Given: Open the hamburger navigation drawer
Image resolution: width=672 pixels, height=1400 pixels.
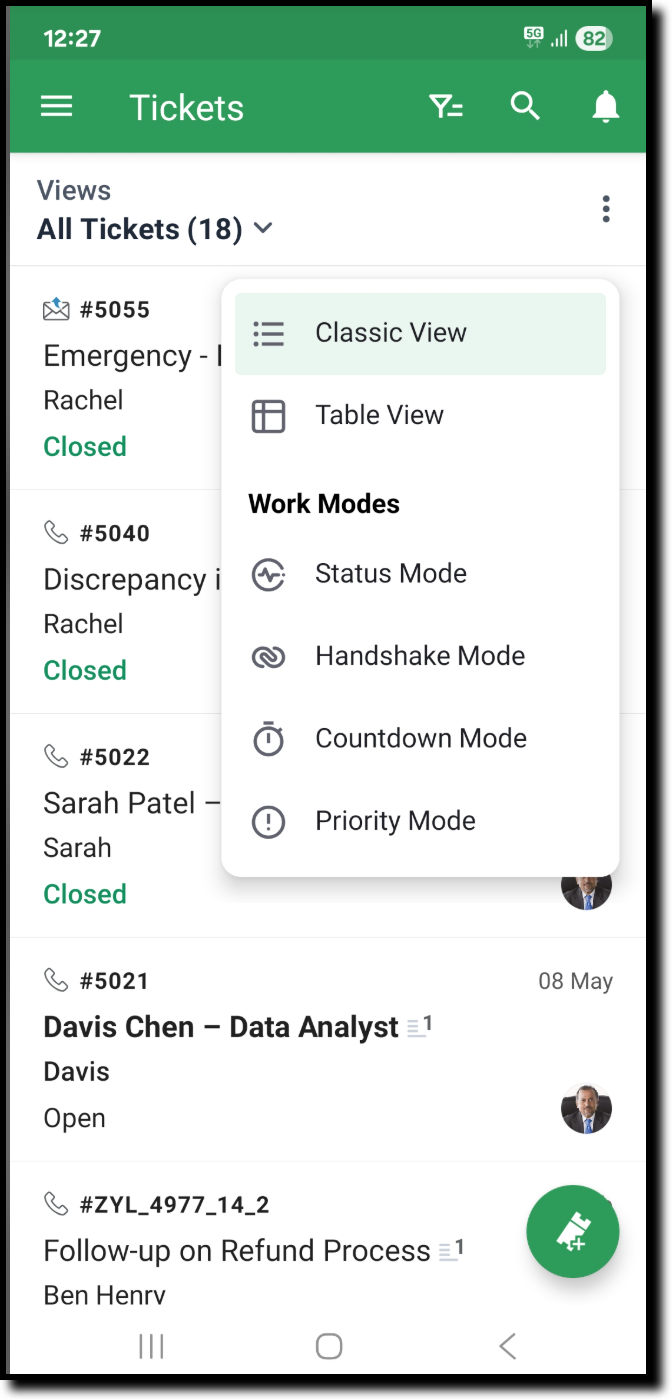Looking at the screenshot, I should click(57, 106).
